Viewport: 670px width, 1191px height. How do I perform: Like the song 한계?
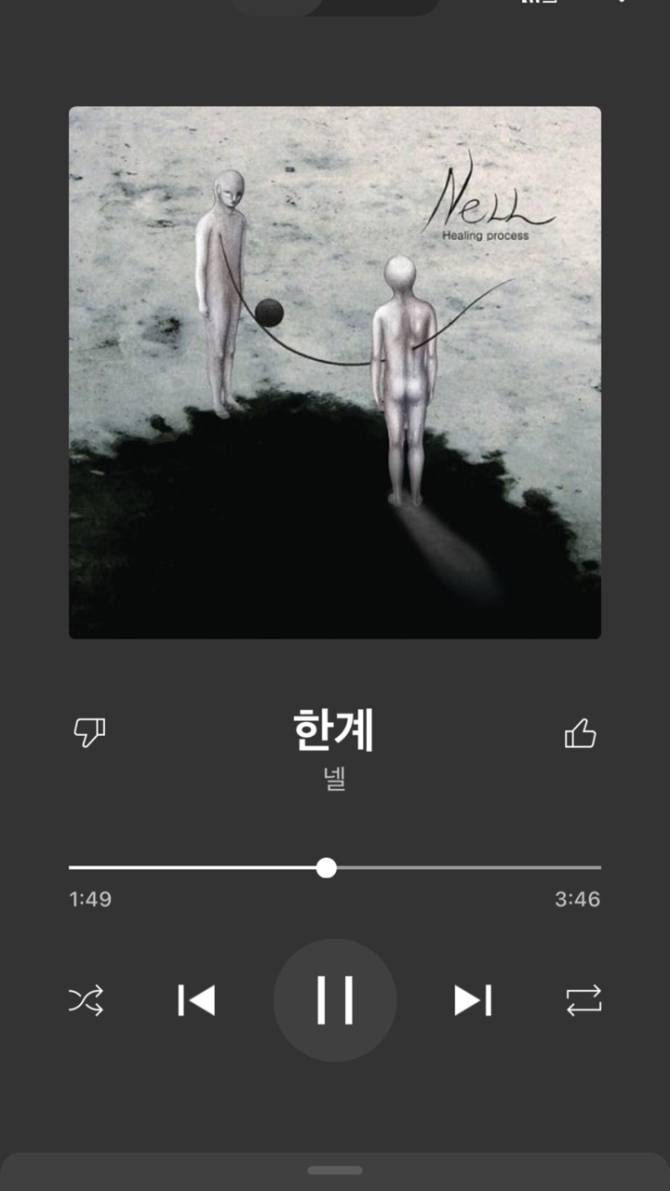click(x=580, y=734)
